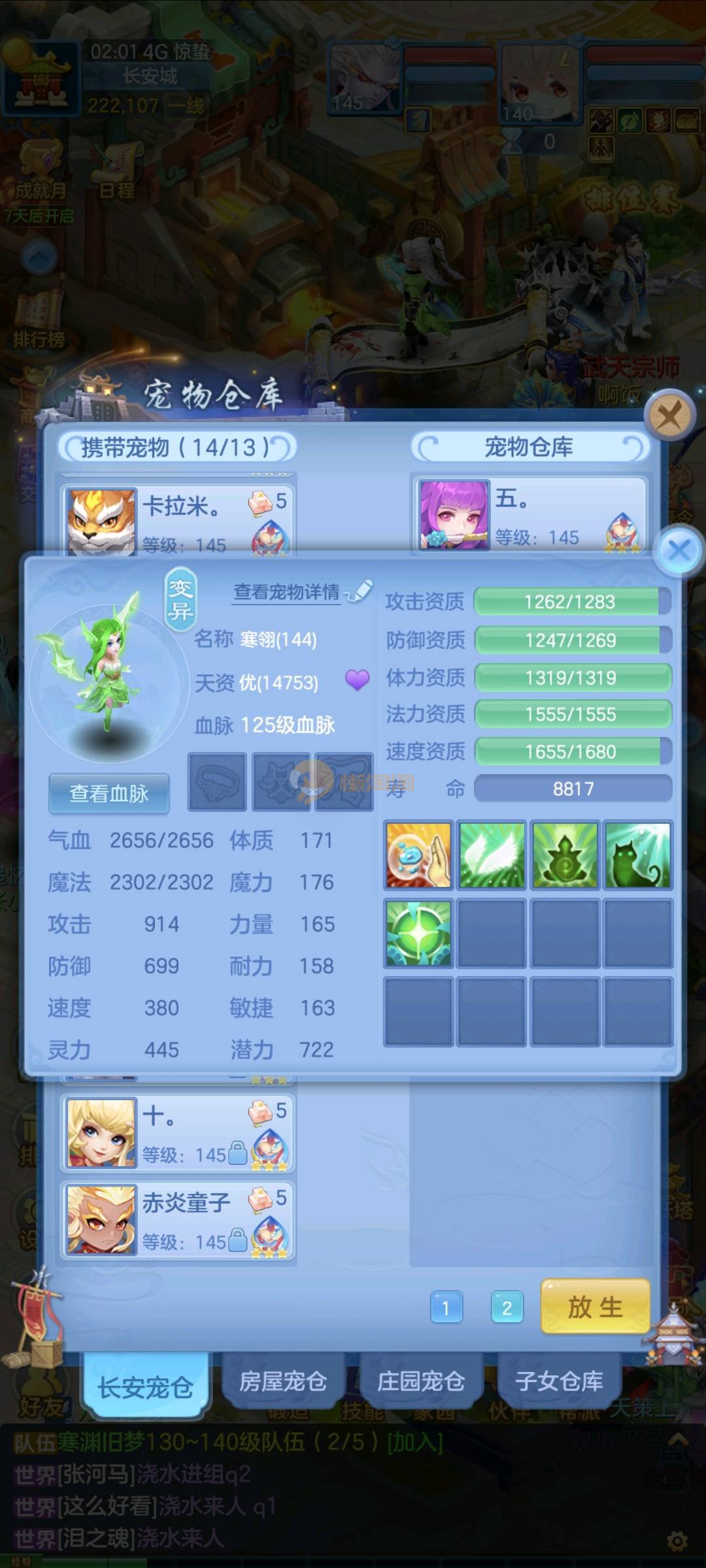Switch to 子女仓库 tab
This screenshot has width=706, height=1568.
coord(559,1382)
